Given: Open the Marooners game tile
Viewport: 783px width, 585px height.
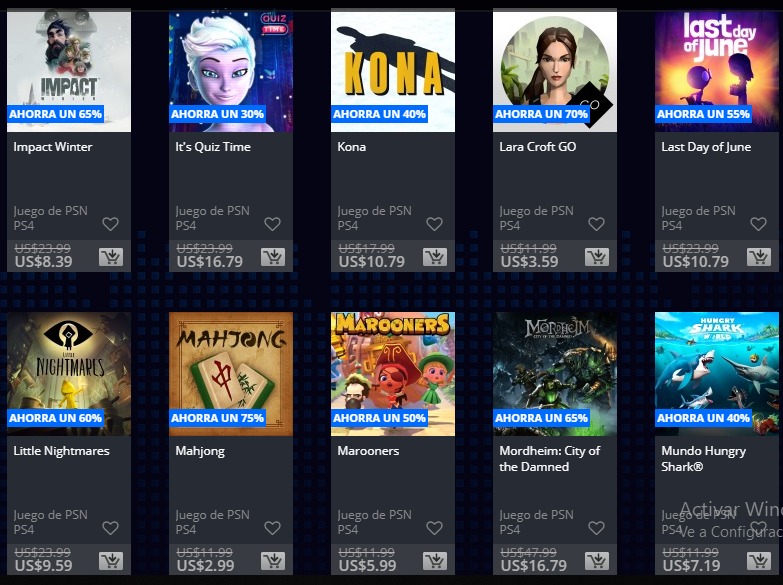Looking at the screenshot, I should pos(392,374).
